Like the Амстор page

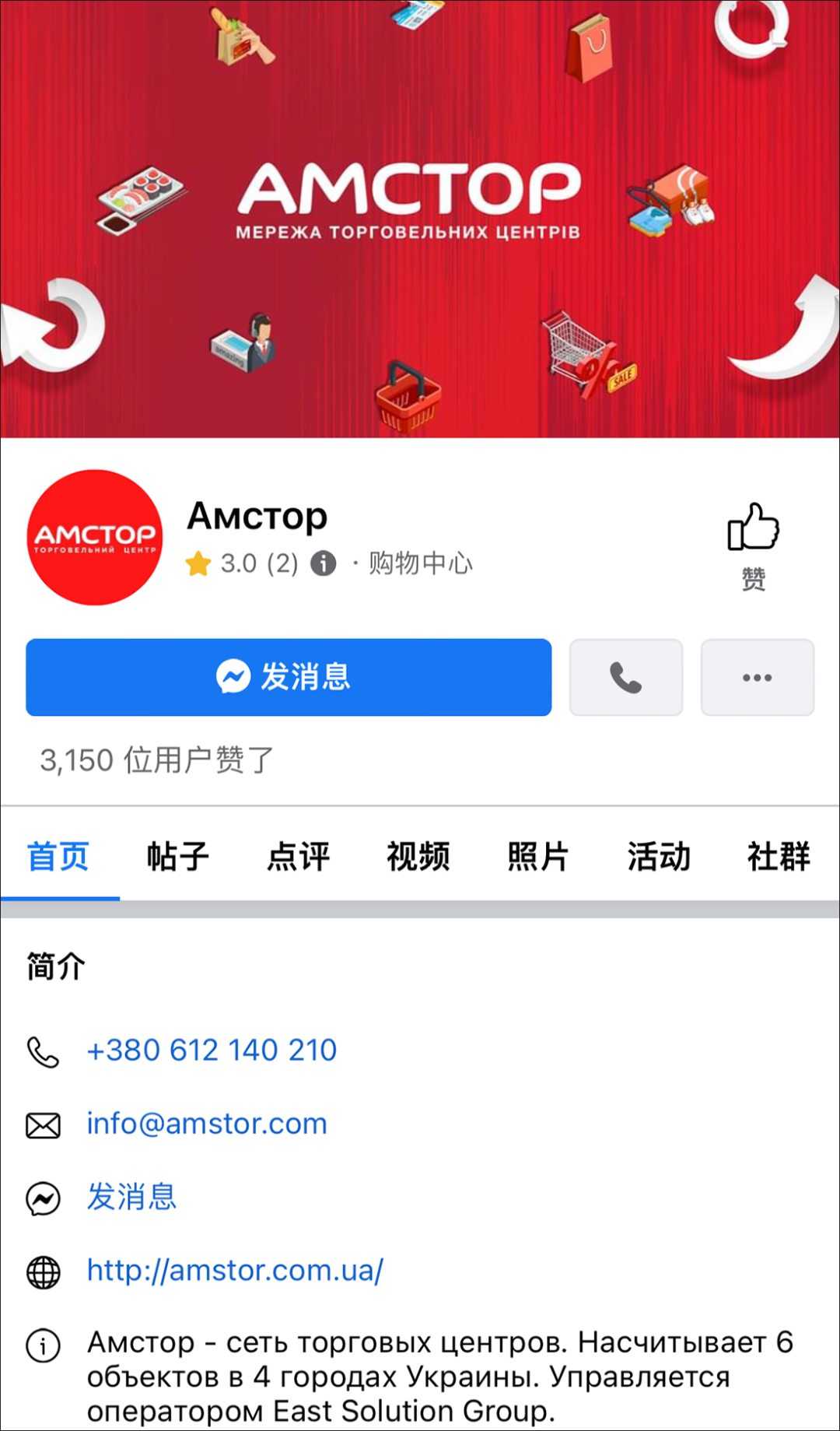(x=753, y=545)
